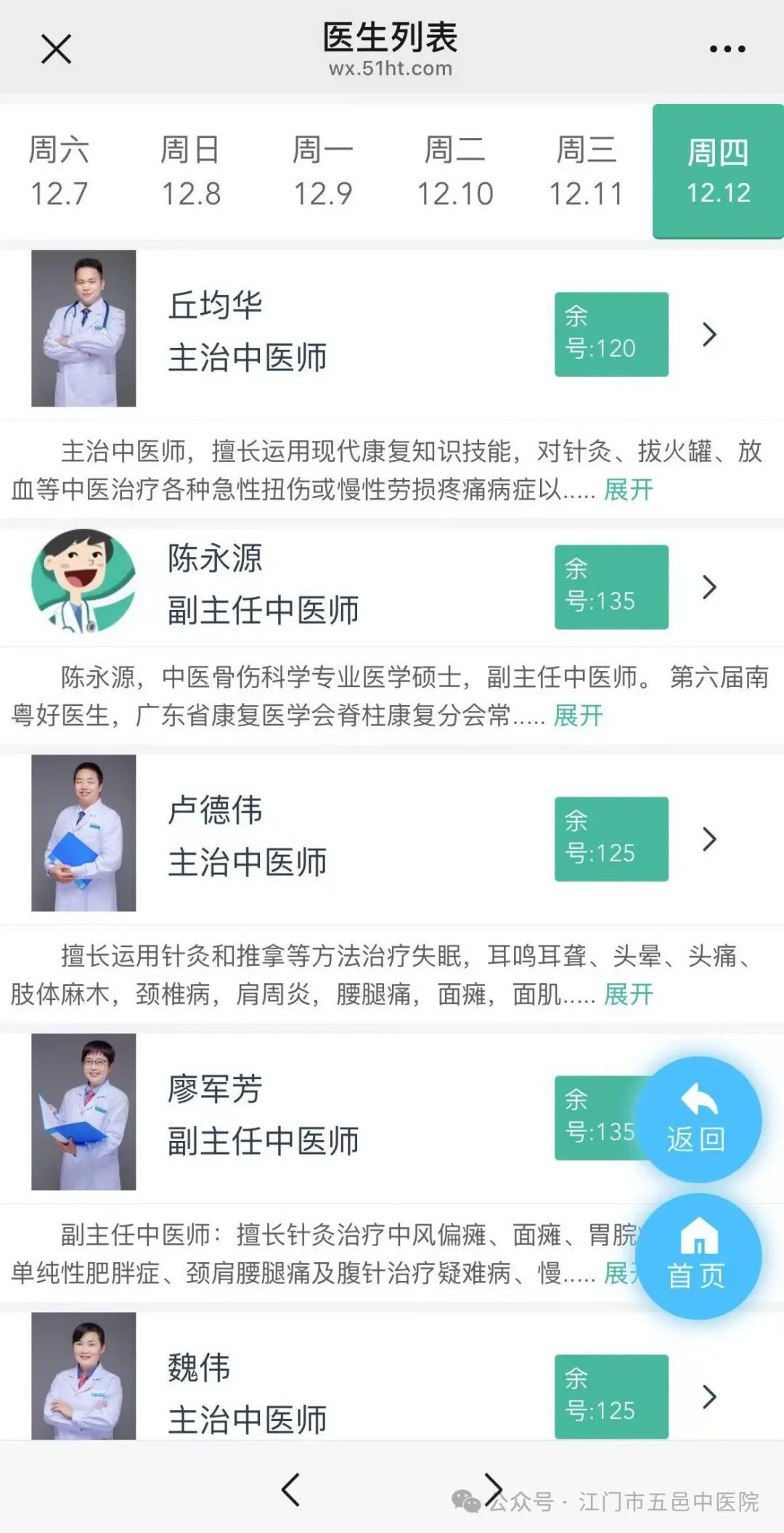Go forward with the browser forward arrow

pos(494,1490)
